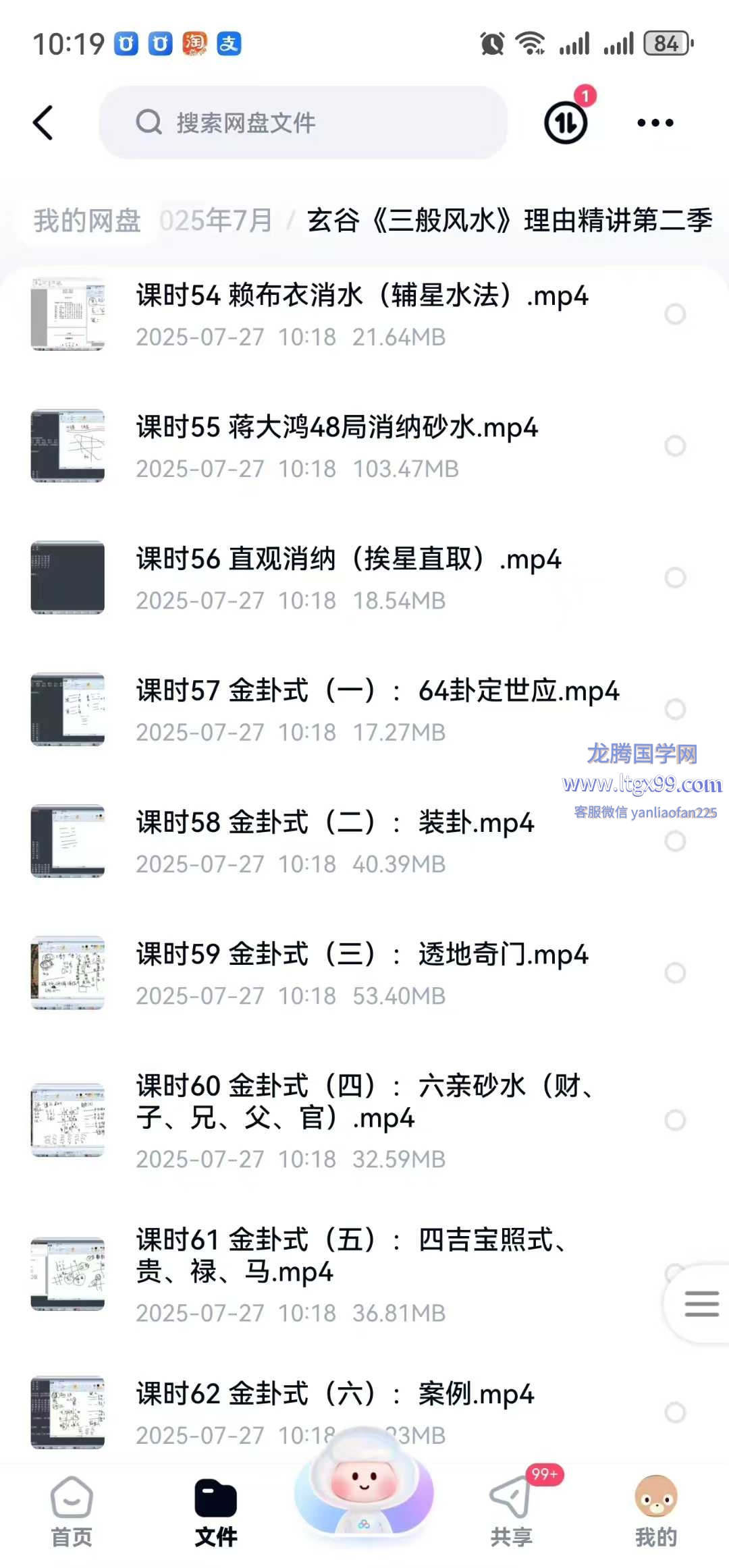
Task: Tick the checkbox for 课时62 案例
Action: pos(675,1412)
